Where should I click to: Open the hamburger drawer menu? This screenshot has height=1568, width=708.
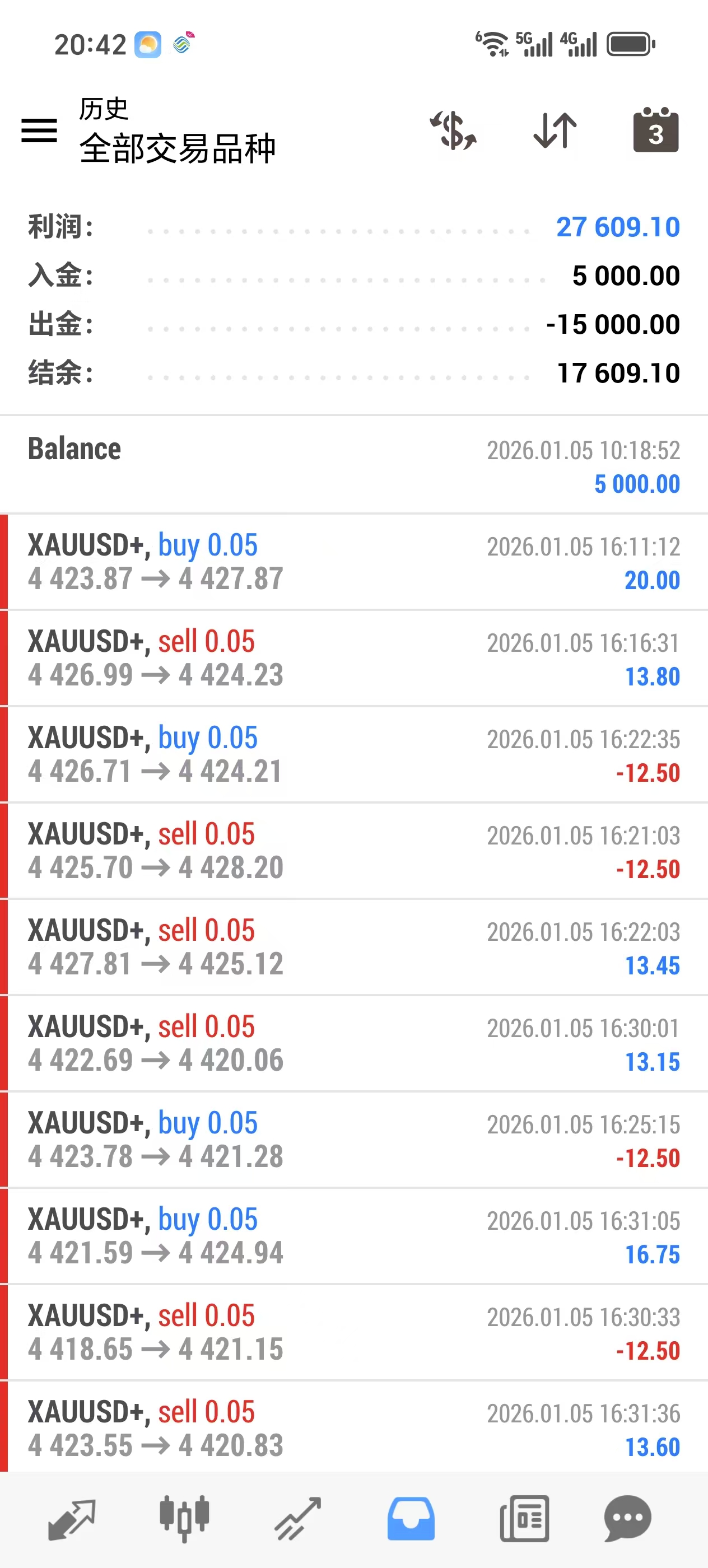[x=40, y=131]
